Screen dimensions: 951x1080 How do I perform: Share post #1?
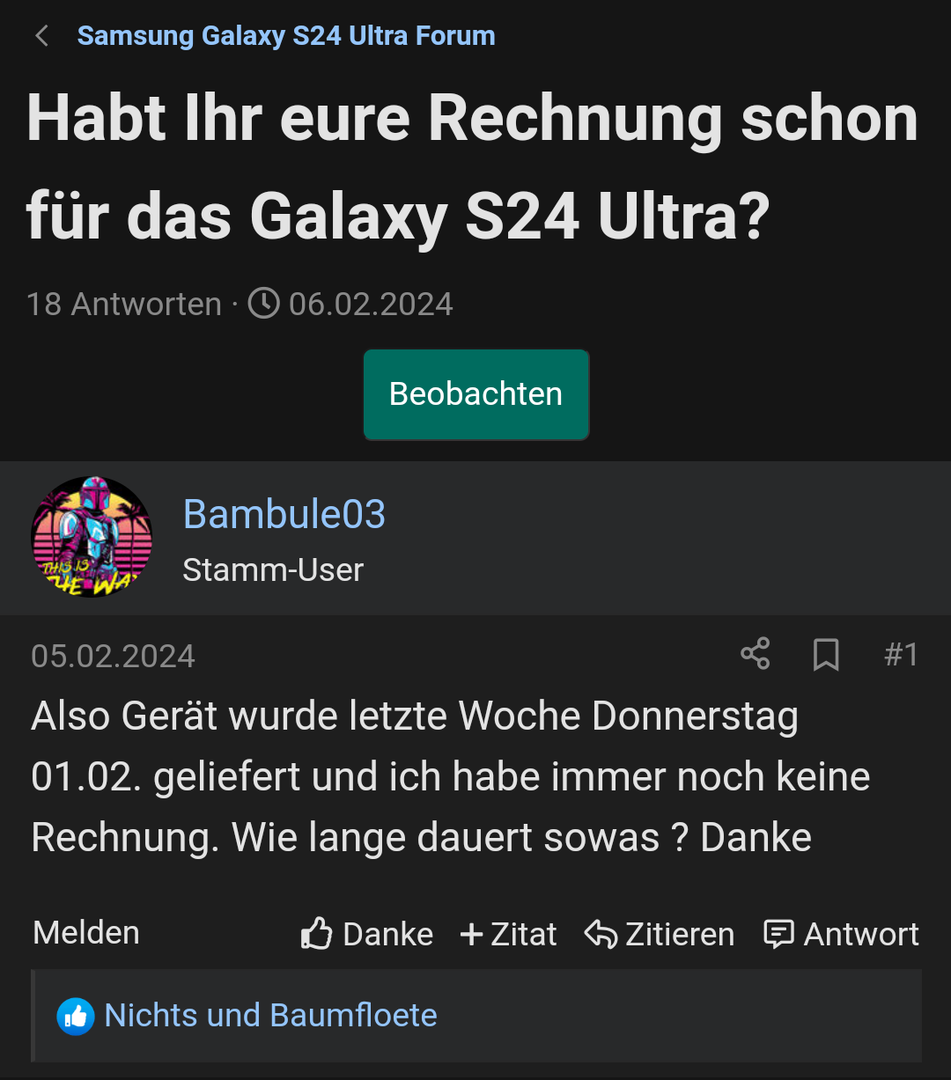point(755,654)
